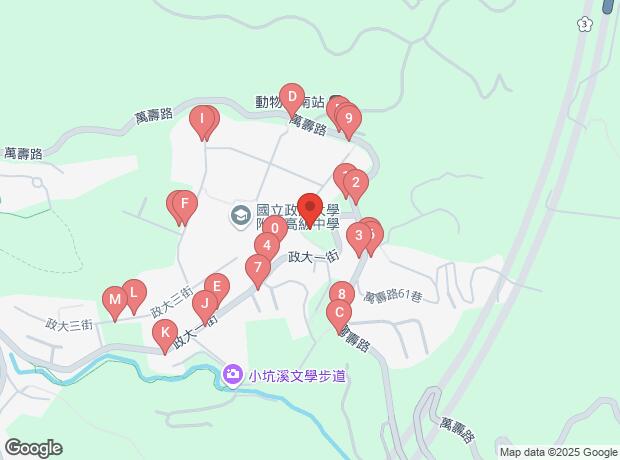Open the marker numbered 3
Viewport: 620px width, 460px height.
(x=359, y=237)
